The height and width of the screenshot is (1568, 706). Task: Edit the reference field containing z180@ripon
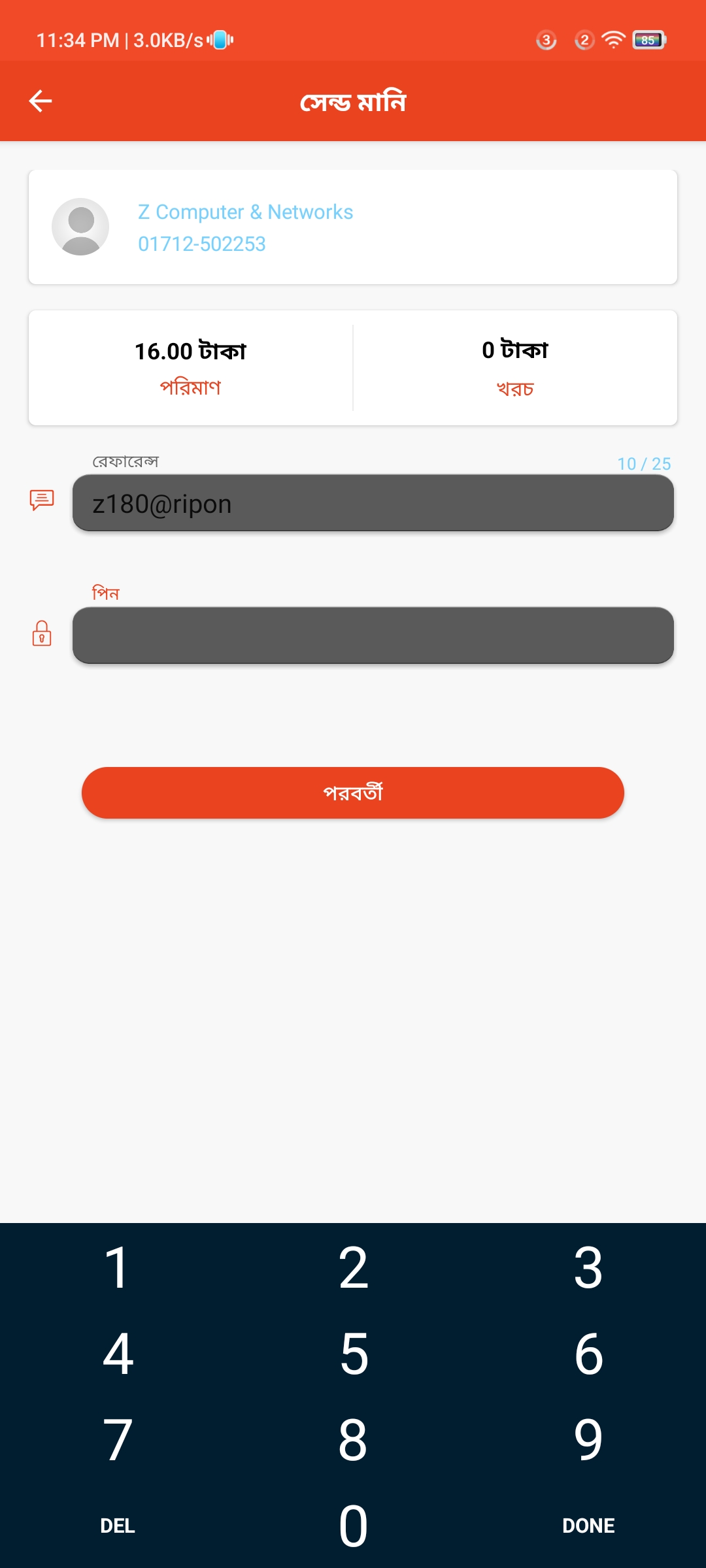coord(373,504)
